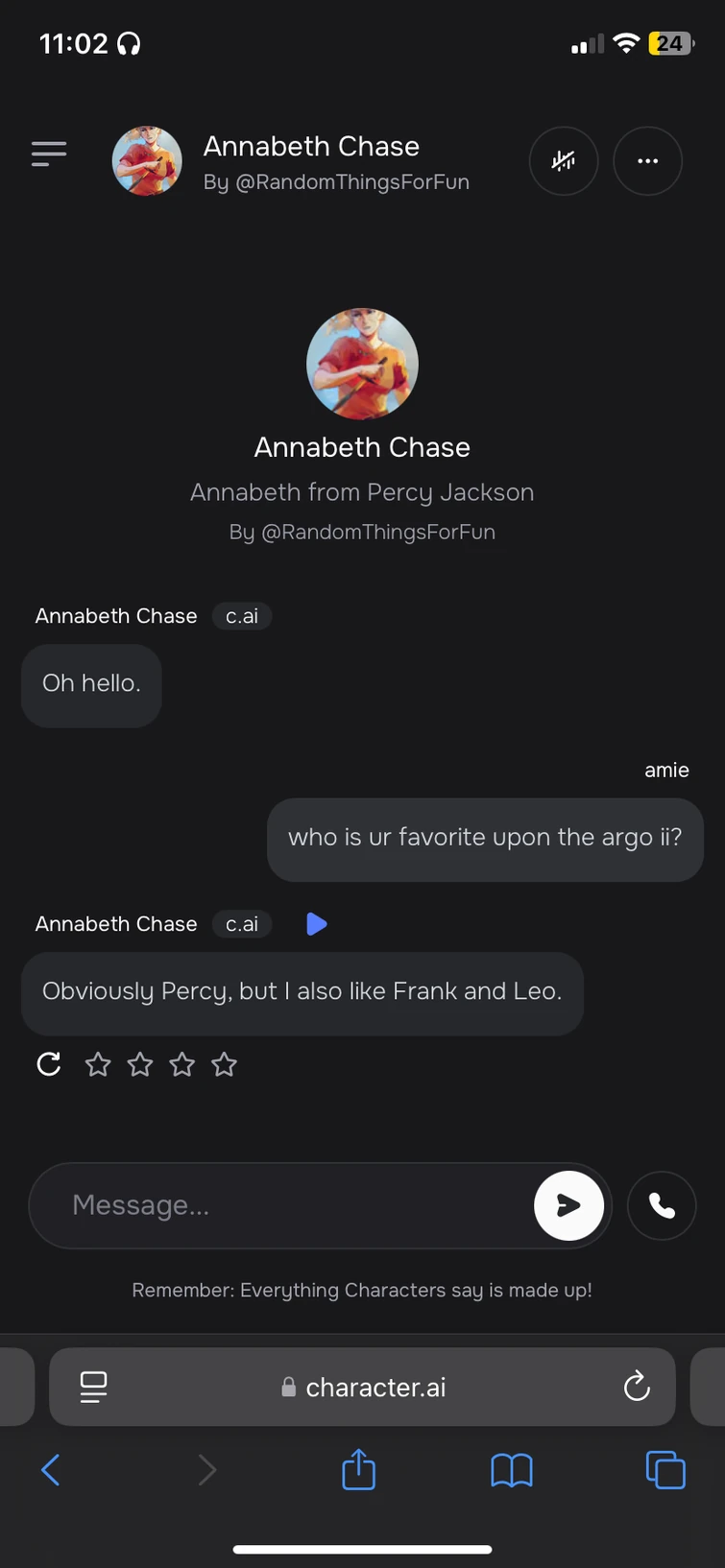The image size is (725, 1568).
Task: Regenerate Annabeth's last reply
Action: [x=49, y=1064]
